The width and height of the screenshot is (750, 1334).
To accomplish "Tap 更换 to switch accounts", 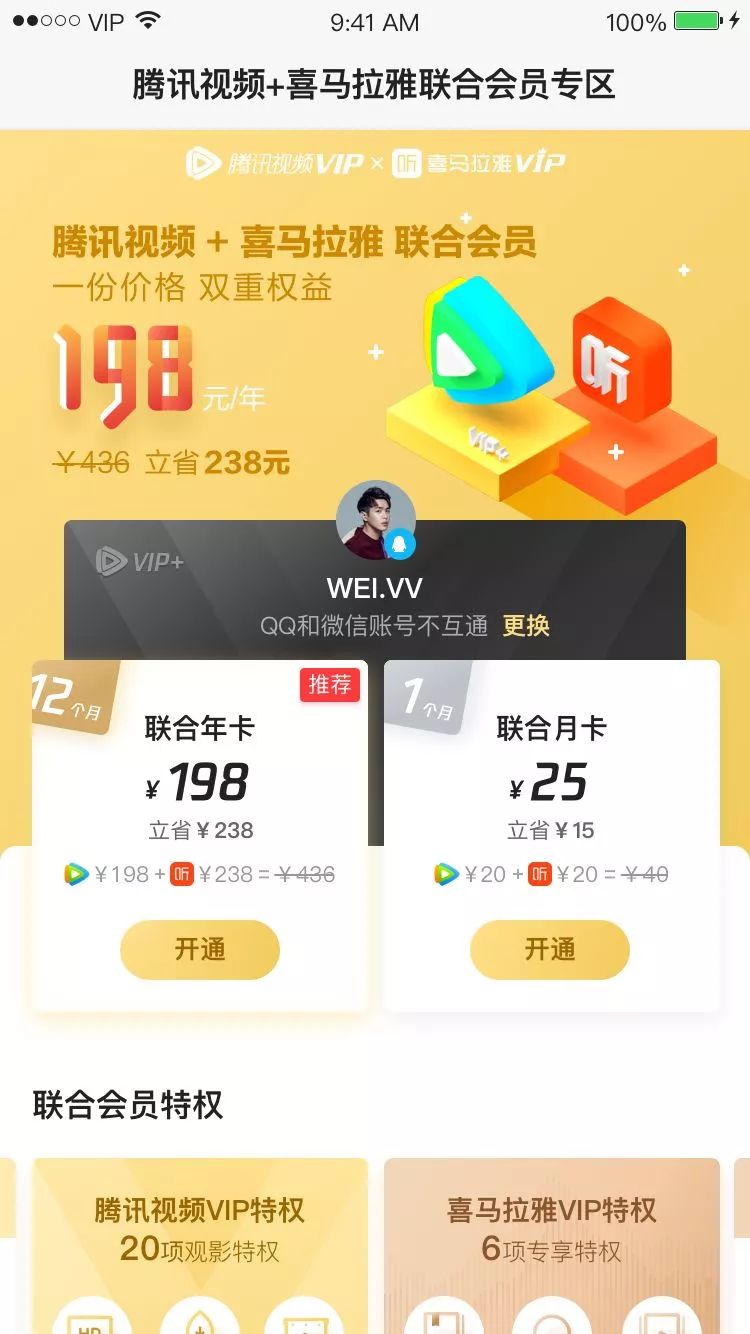I will [527, 624].
